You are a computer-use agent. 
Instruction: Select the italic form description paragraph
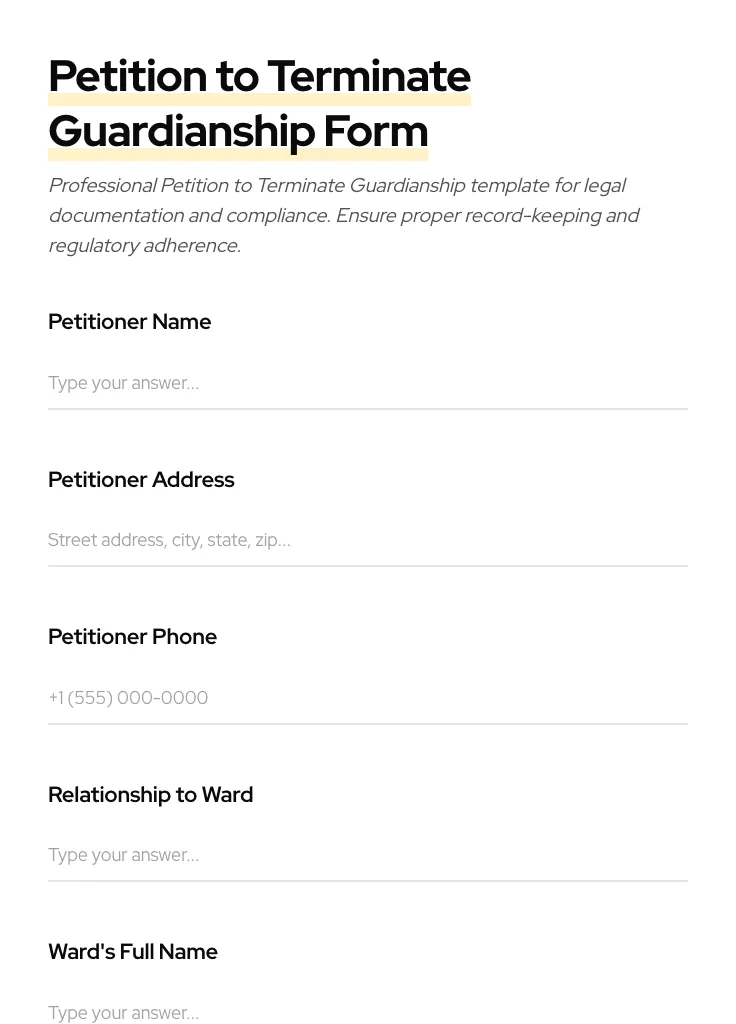(344, 214)
